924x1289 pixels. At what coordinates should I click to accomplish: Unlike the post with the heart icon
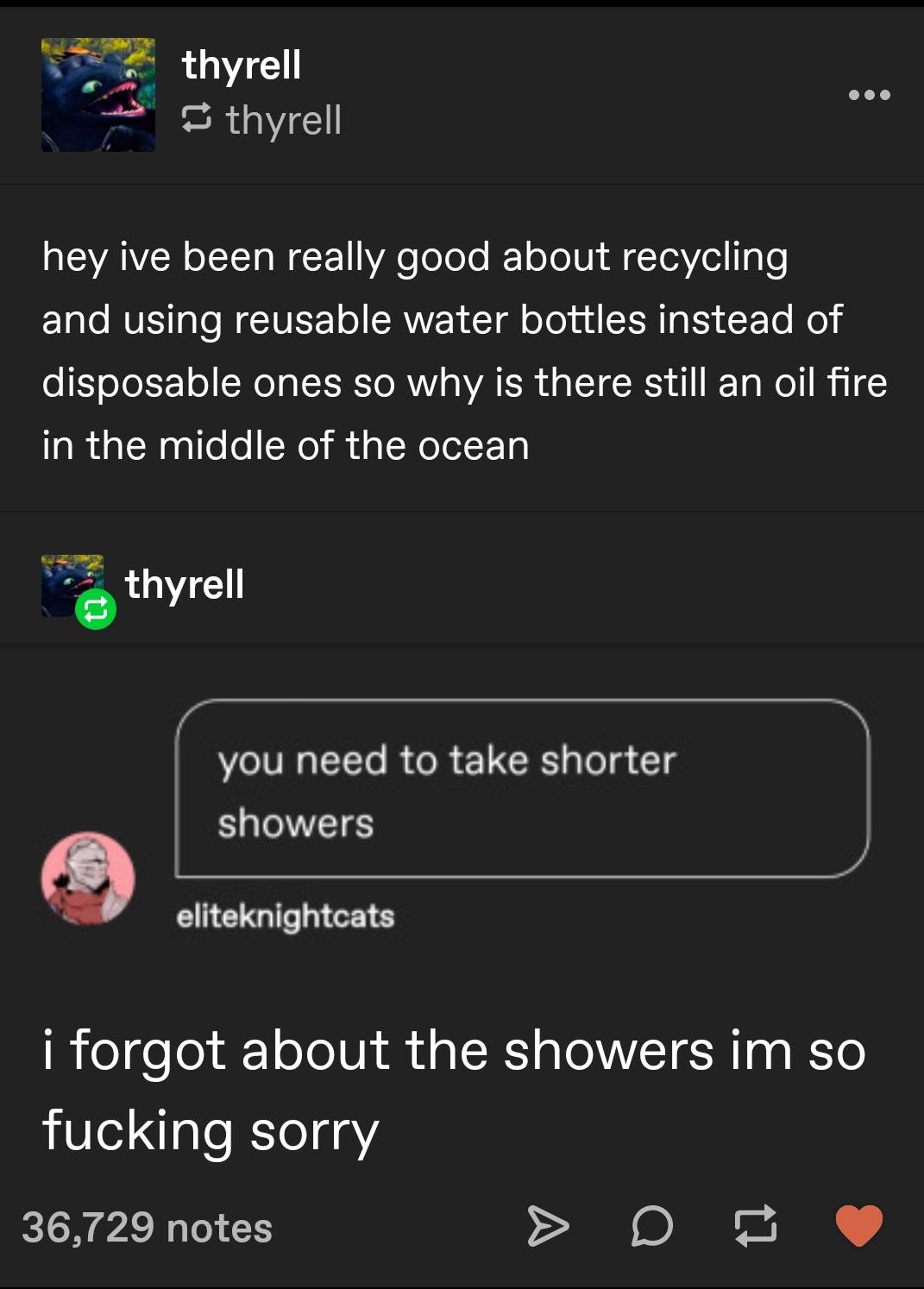[858, 1225]
